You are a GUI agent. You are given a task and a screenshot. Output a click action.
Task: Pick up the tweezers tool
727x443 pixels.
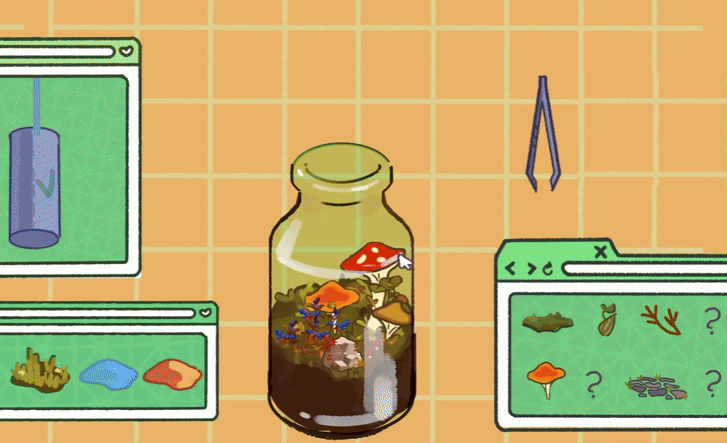[x=543, y=133]
